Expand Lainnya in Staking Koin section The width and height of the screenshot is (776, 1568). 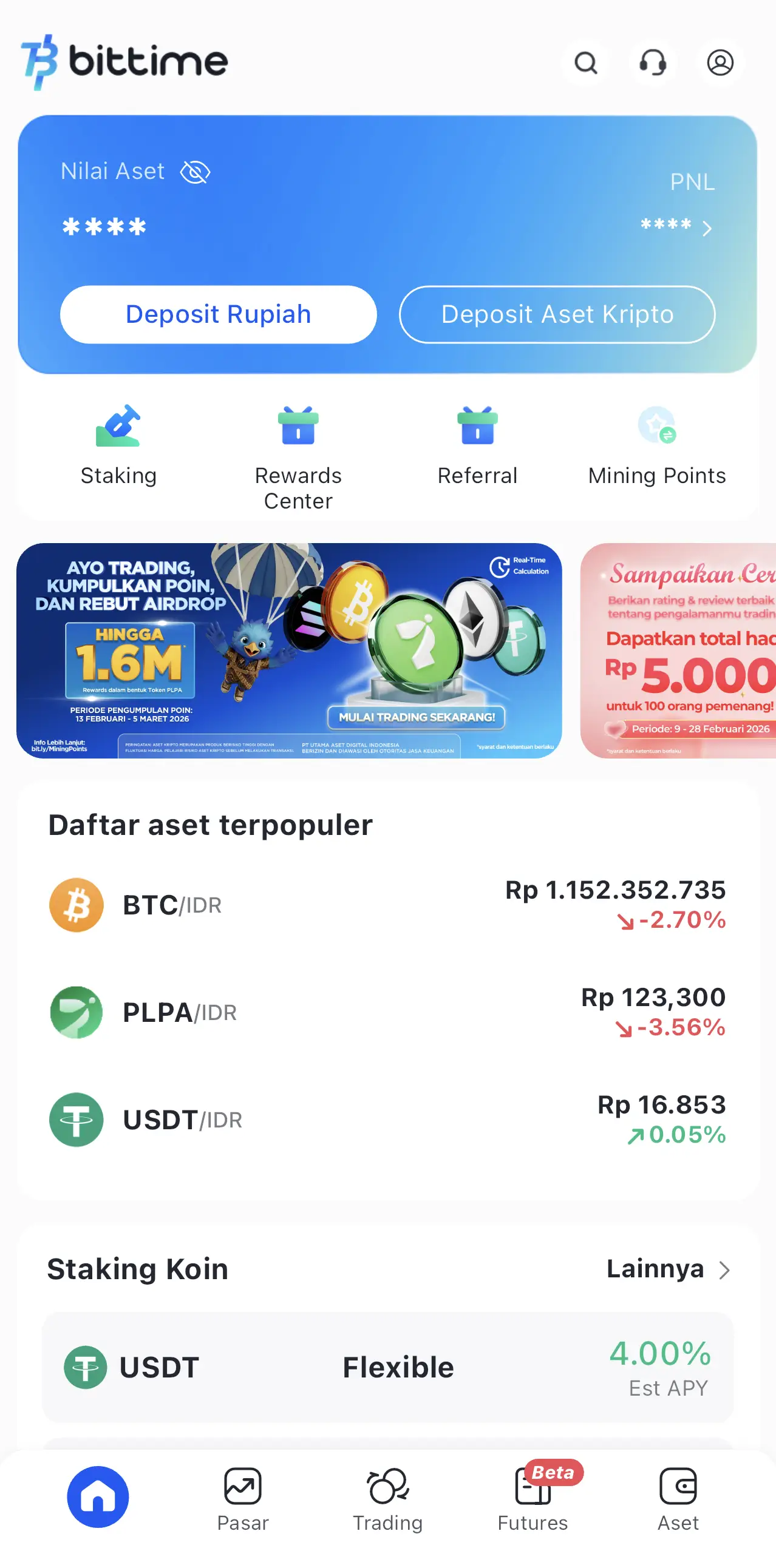(669, 1269)
